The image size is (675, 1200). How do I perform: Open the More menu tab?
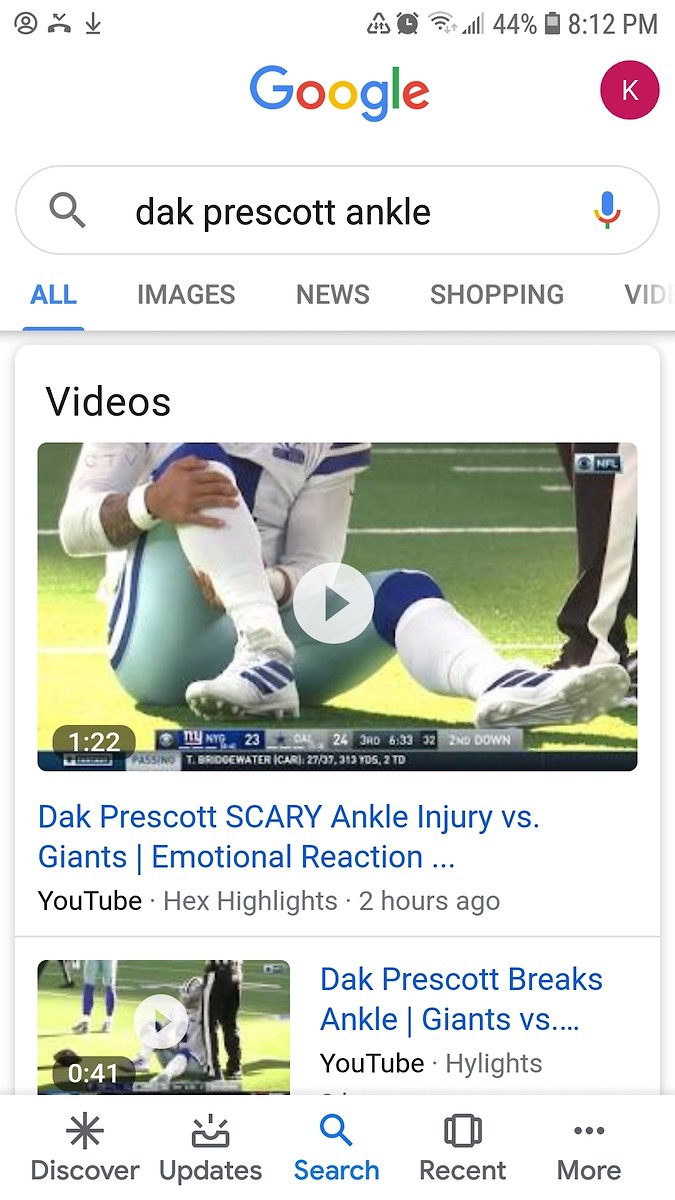pyautogui.click(x=589, y=1149)
